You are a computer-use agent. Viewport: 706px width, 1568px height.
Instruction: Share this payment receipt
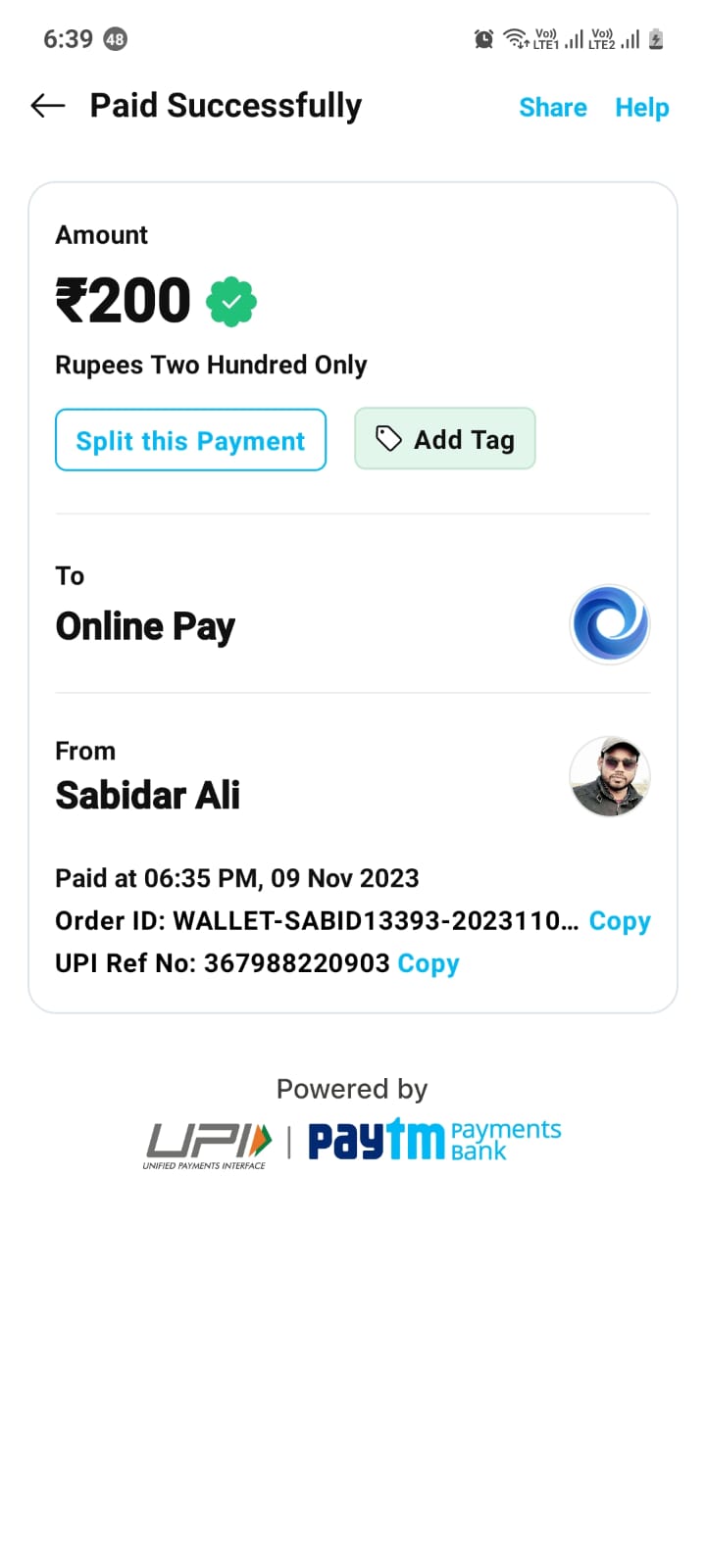(x=552, y=107)
